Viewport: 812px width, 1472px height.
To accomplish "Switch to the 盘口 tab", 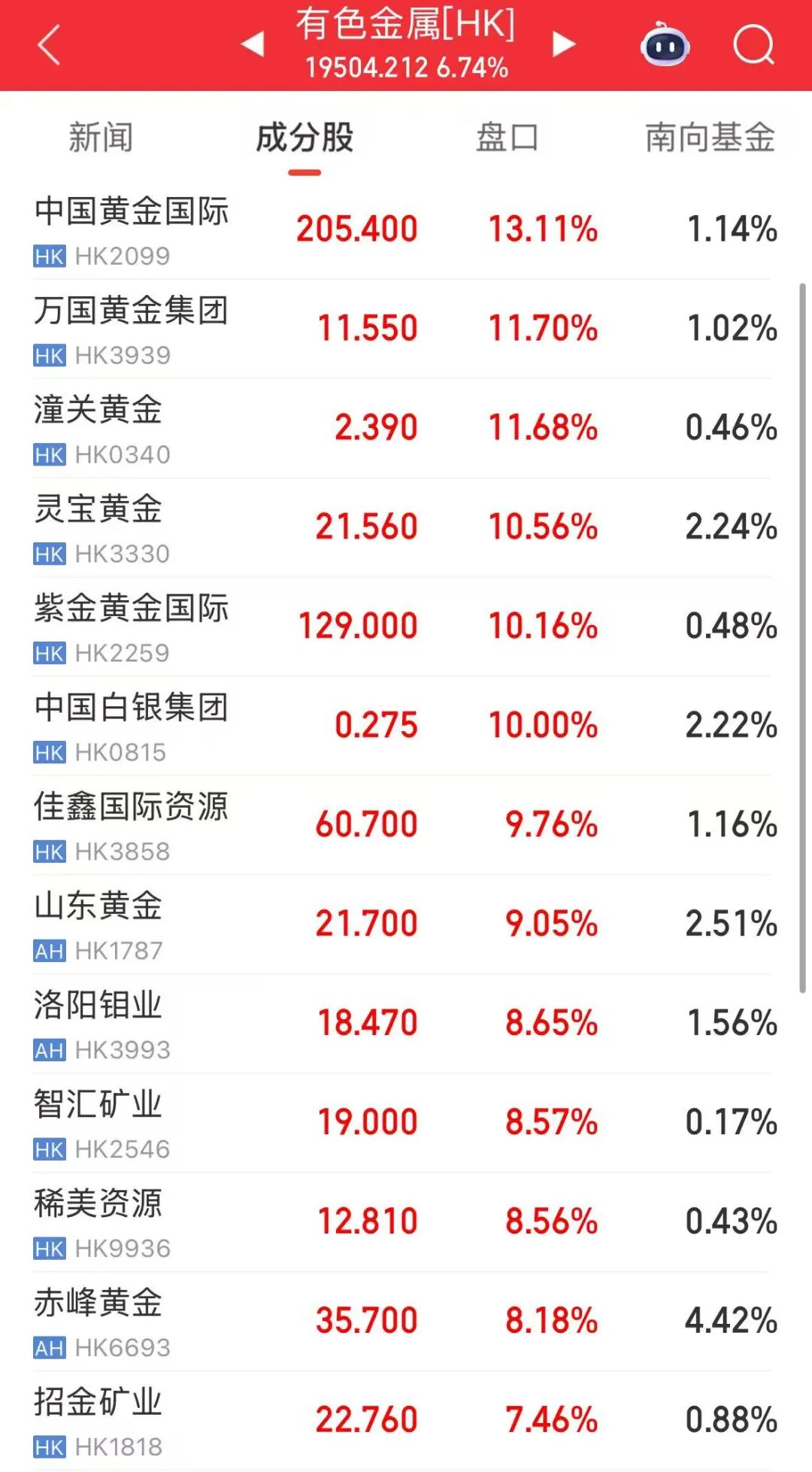I will click(507, 138).
